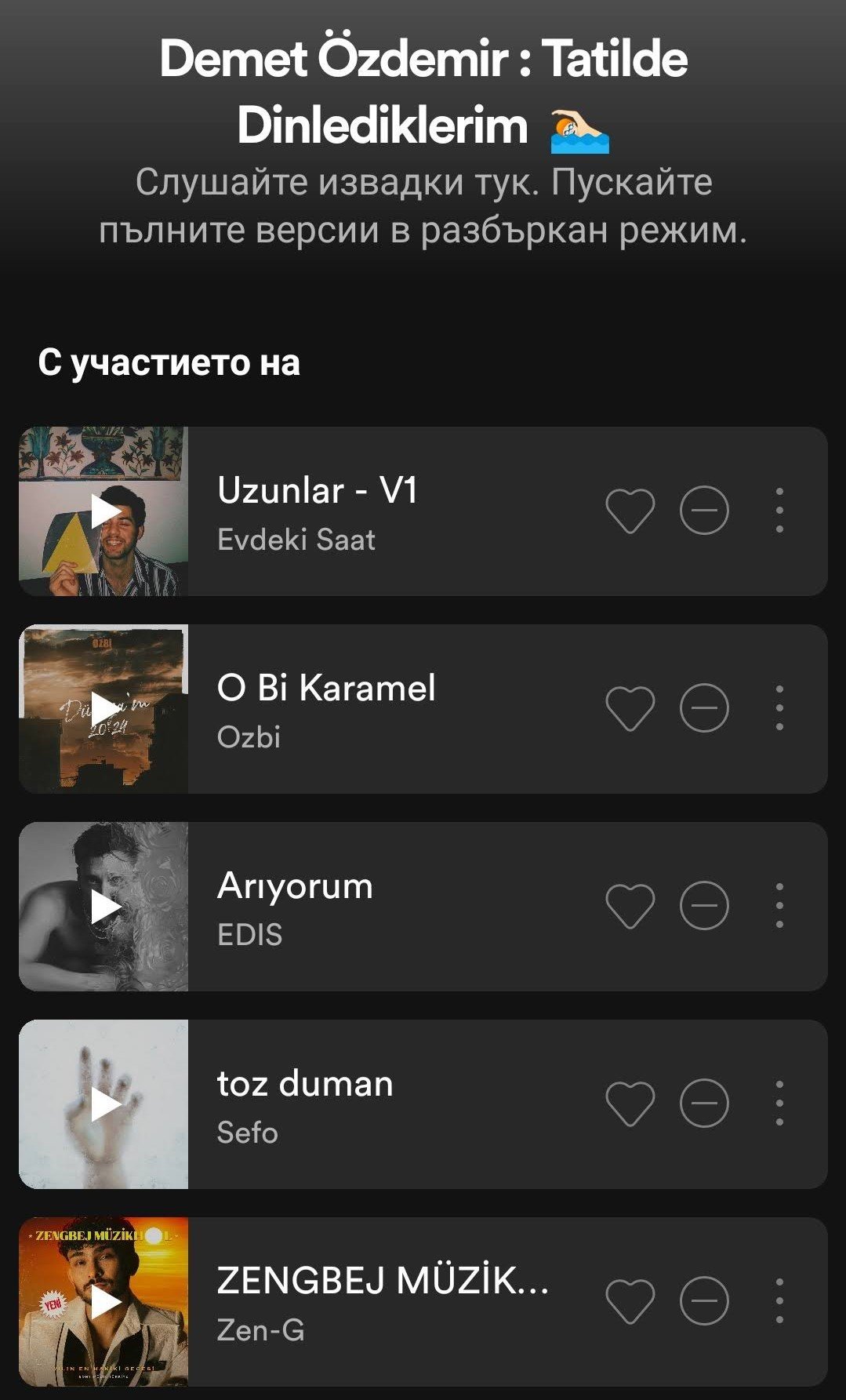Like the track Arıyorum
Viewport: 846px width, 1400px height.
[x=630, y=906]
